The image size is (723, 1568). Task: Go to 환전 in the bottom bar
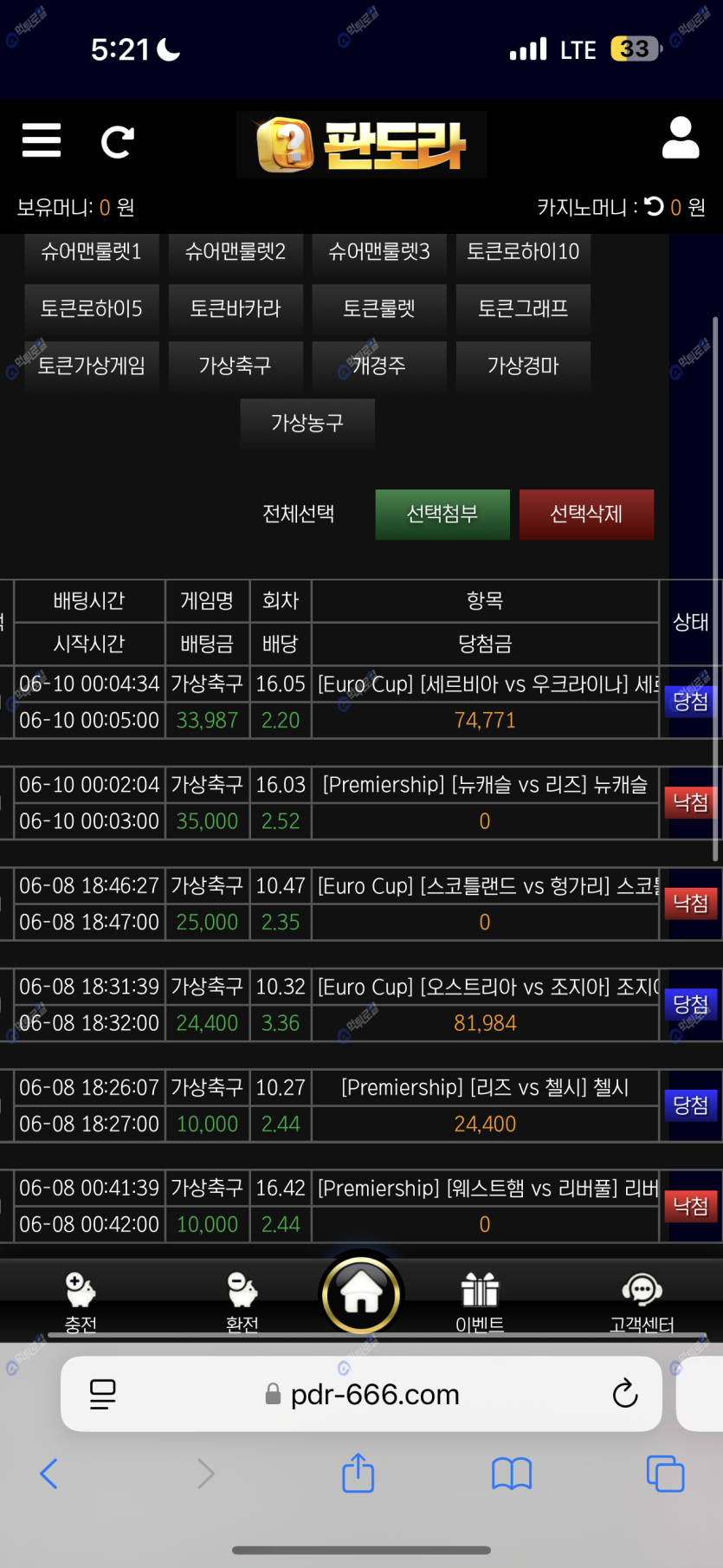pos(242,1300)
